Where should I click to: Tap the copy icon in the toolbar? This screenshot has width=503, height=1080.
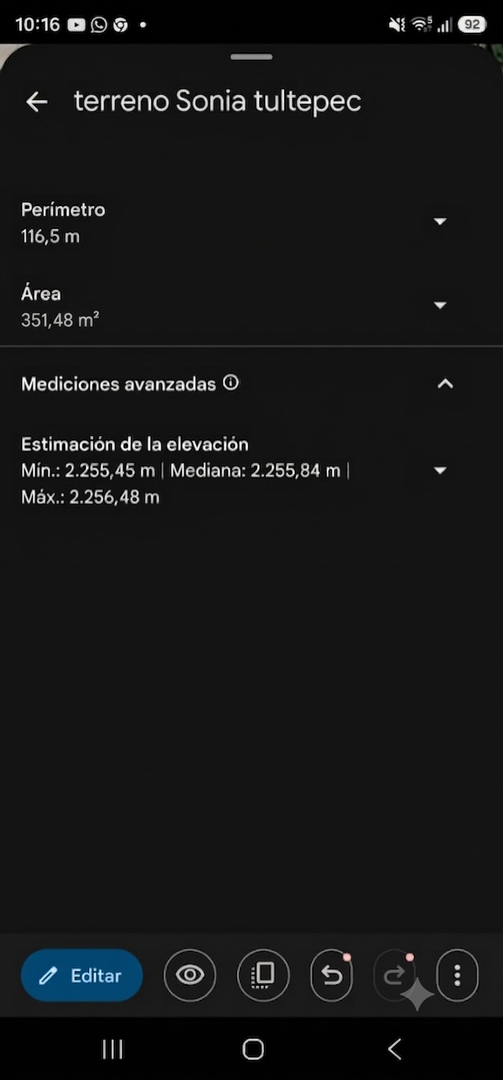tap(263, 975)
